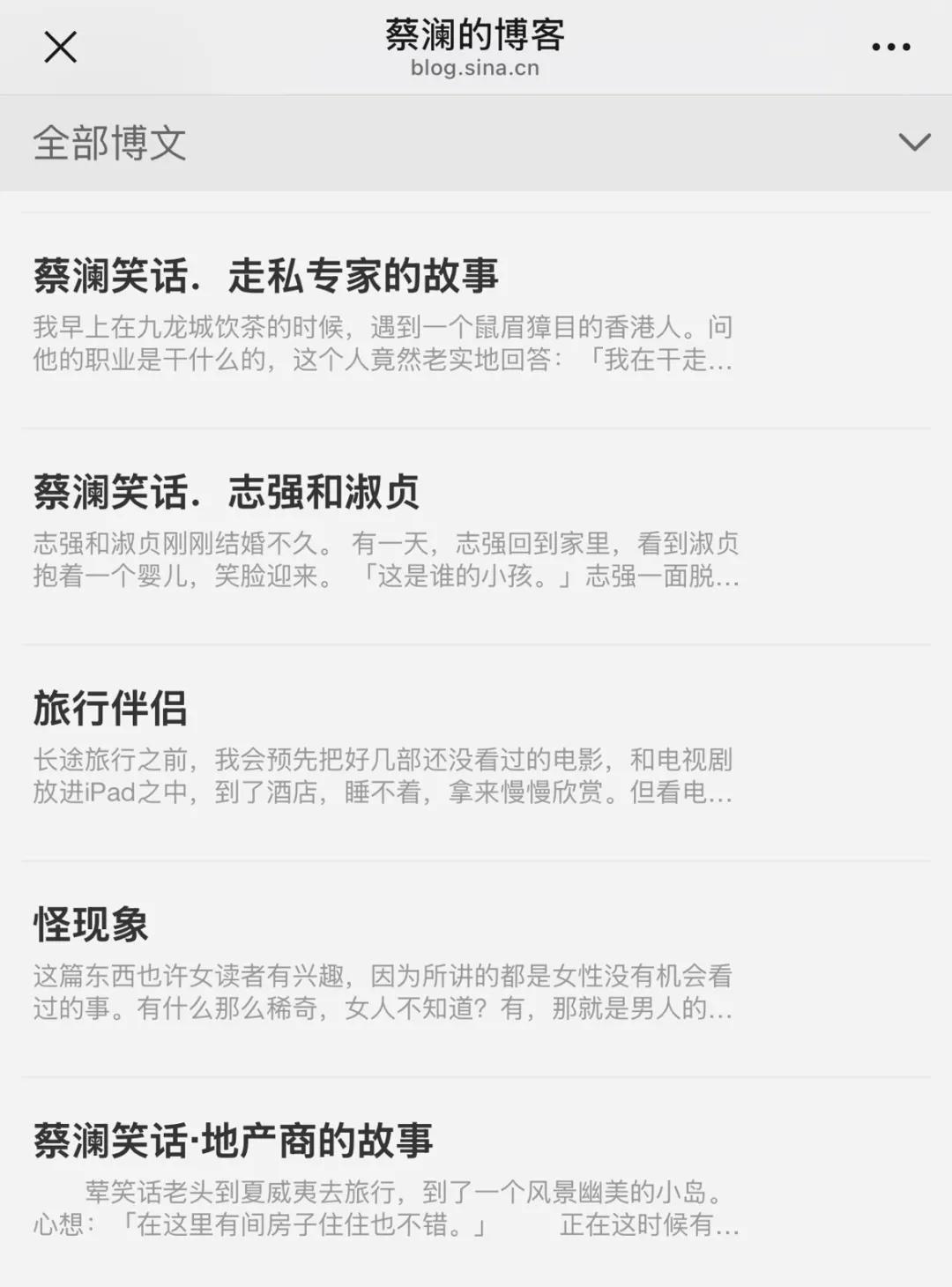952x1287 pixels.
Task: Close the 蔡澜的博客 web page
Action: coord(60,47)
